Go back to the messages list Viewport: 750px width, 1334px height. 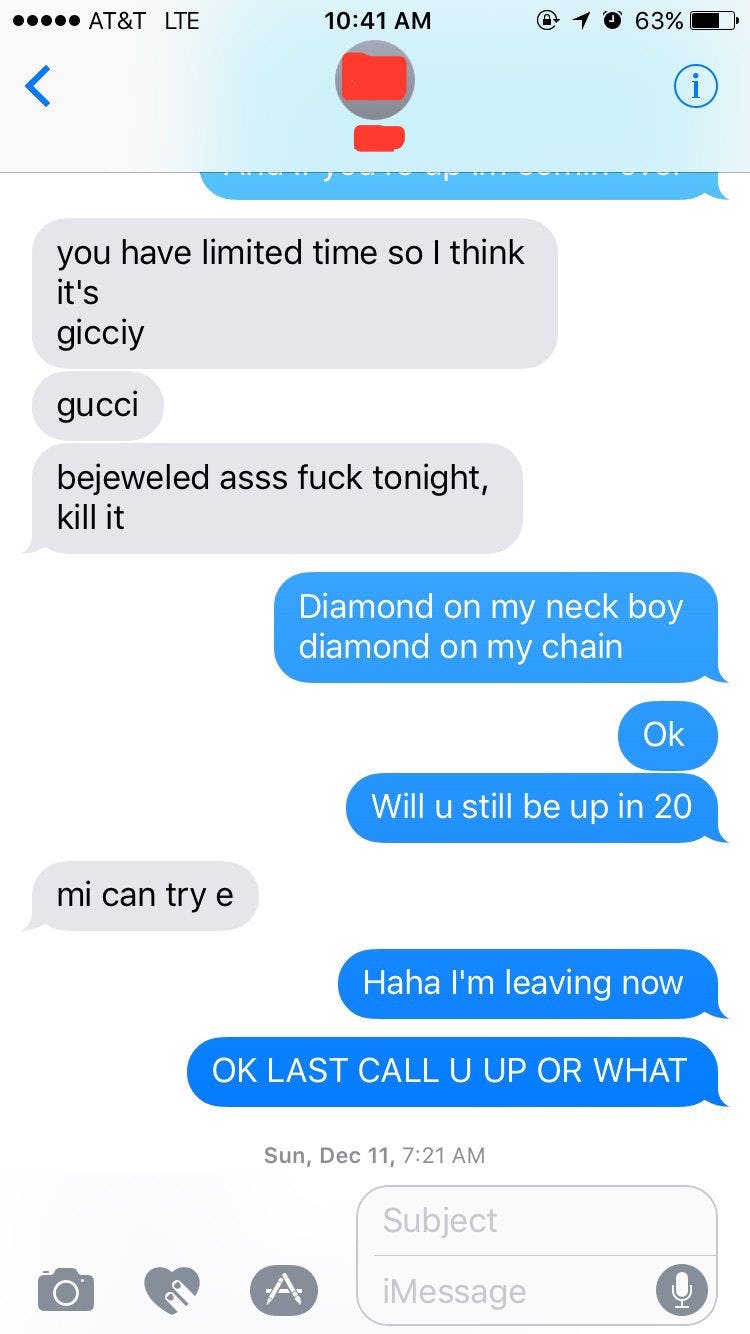pyautogui.click(x=38, y=86)
